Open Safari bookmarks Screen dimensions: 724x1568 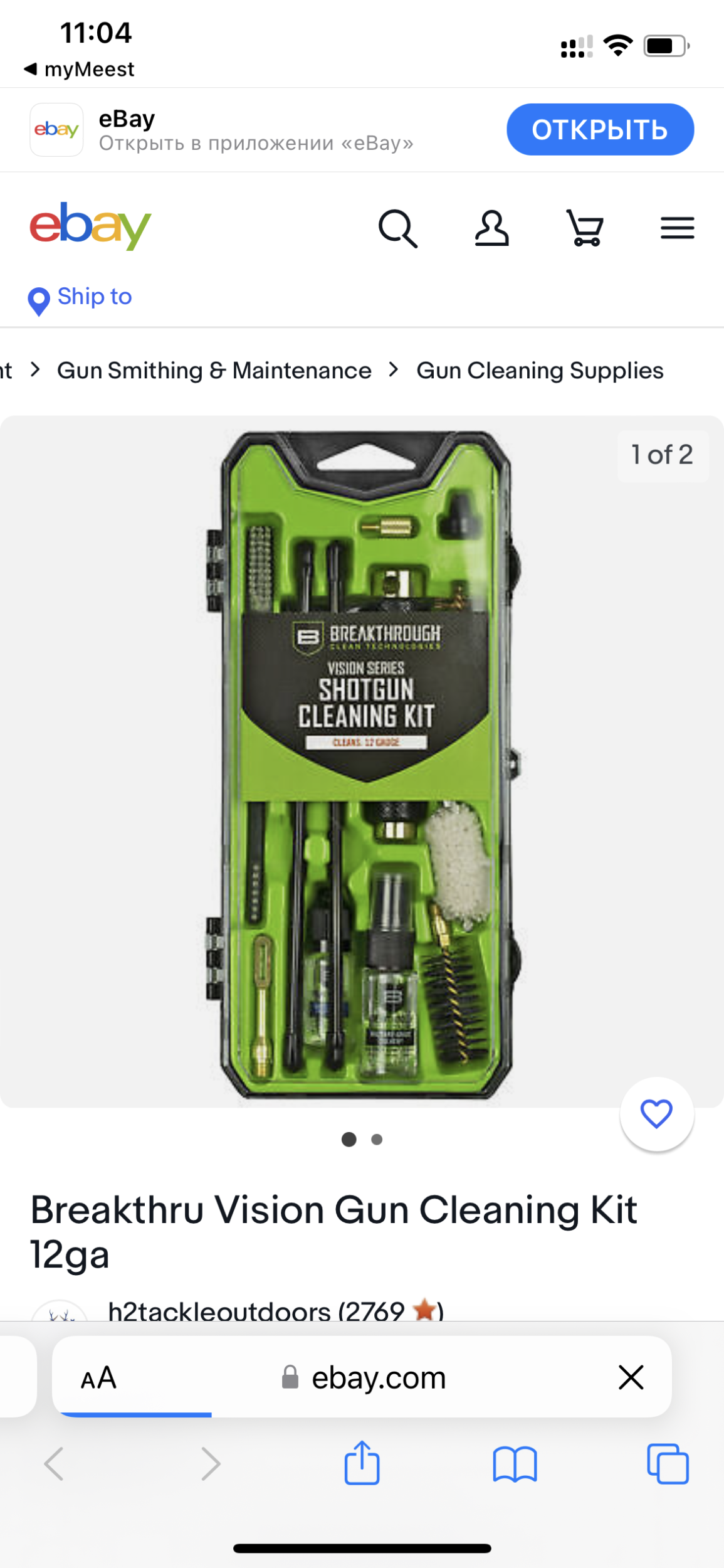tap(515, 1464)
